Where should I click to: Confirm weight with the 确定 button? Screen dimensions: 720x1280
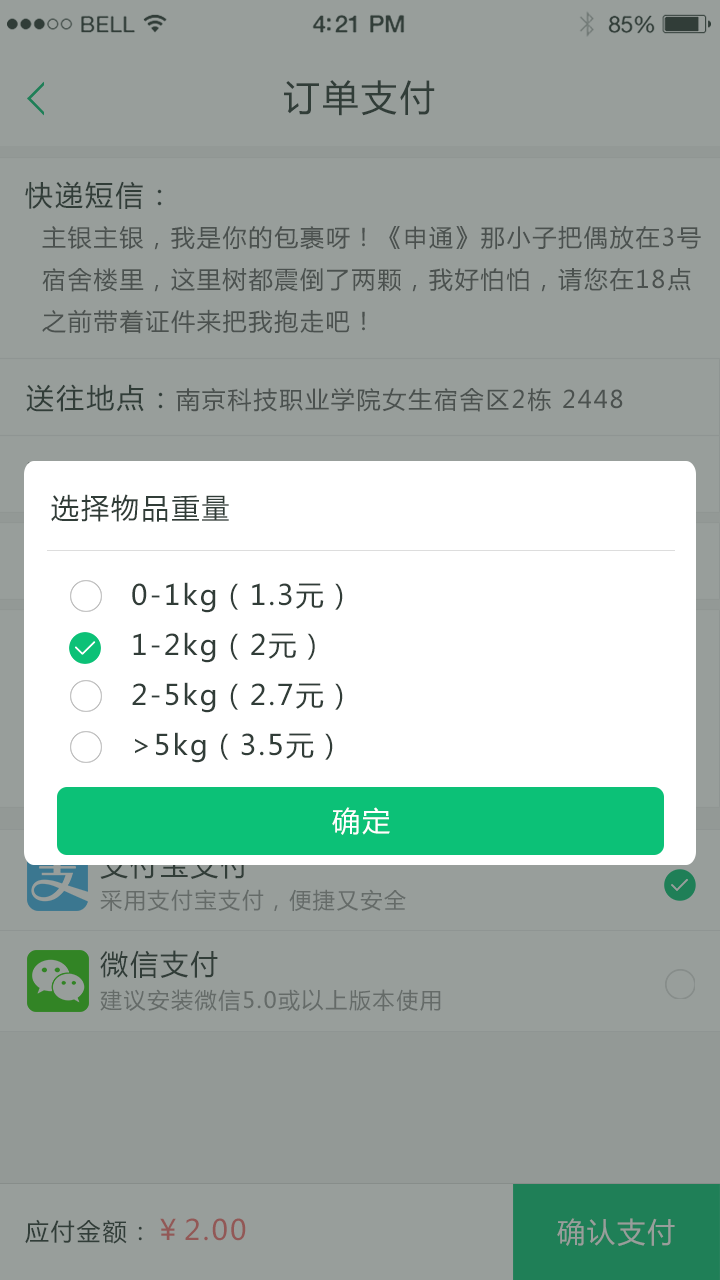[360, 821]
